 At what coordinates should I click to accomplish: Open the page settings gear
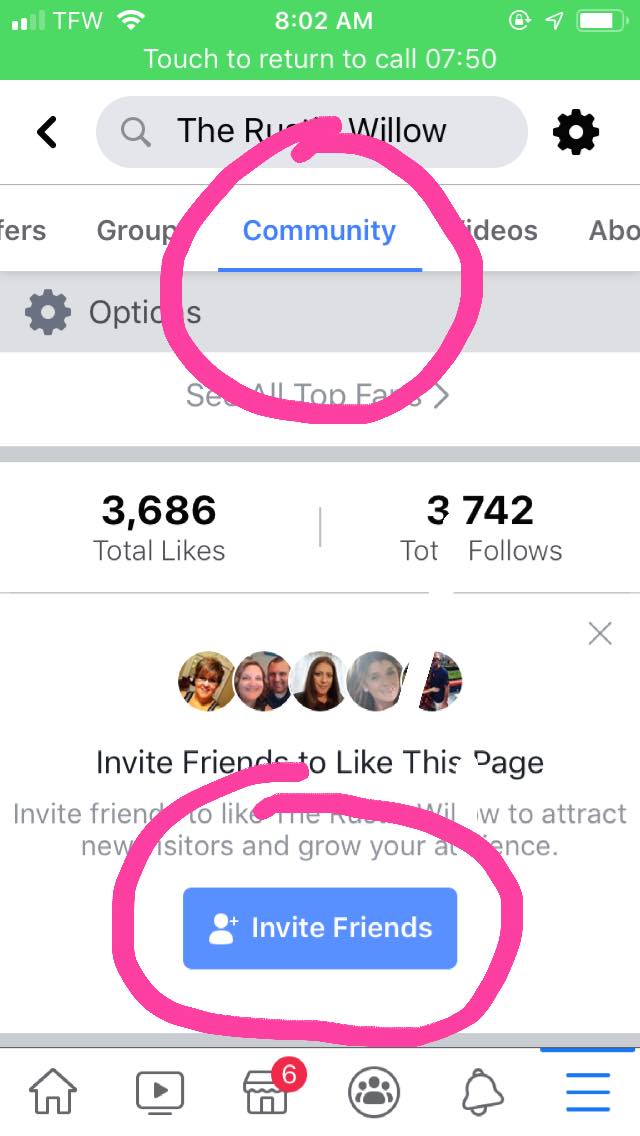tap(576, 131)
